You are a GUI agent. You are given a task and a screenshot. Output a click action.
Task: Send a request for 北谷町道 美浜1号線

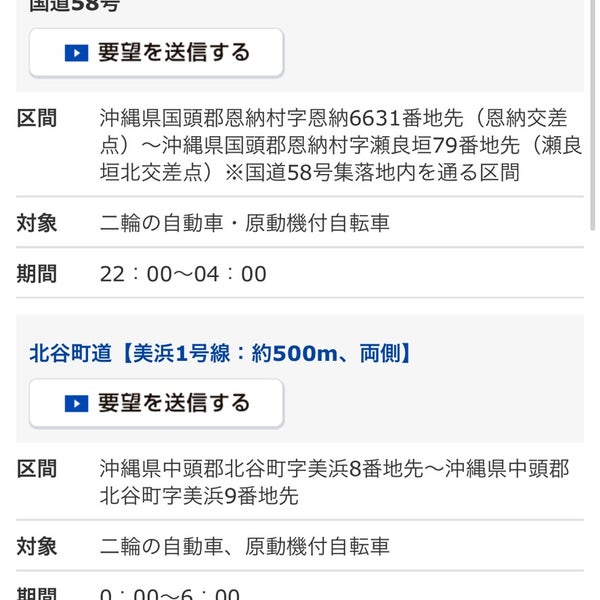(156, 403)
